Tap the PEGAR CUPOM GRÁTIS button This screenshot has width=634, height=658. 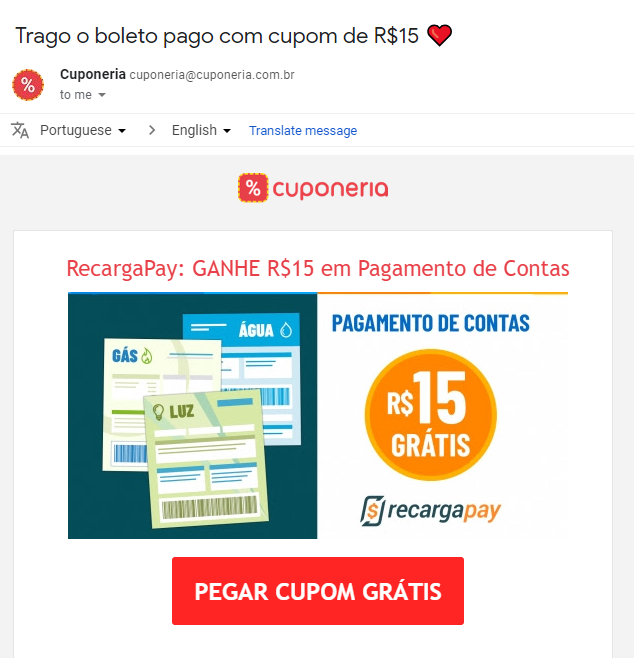point(318,591)
